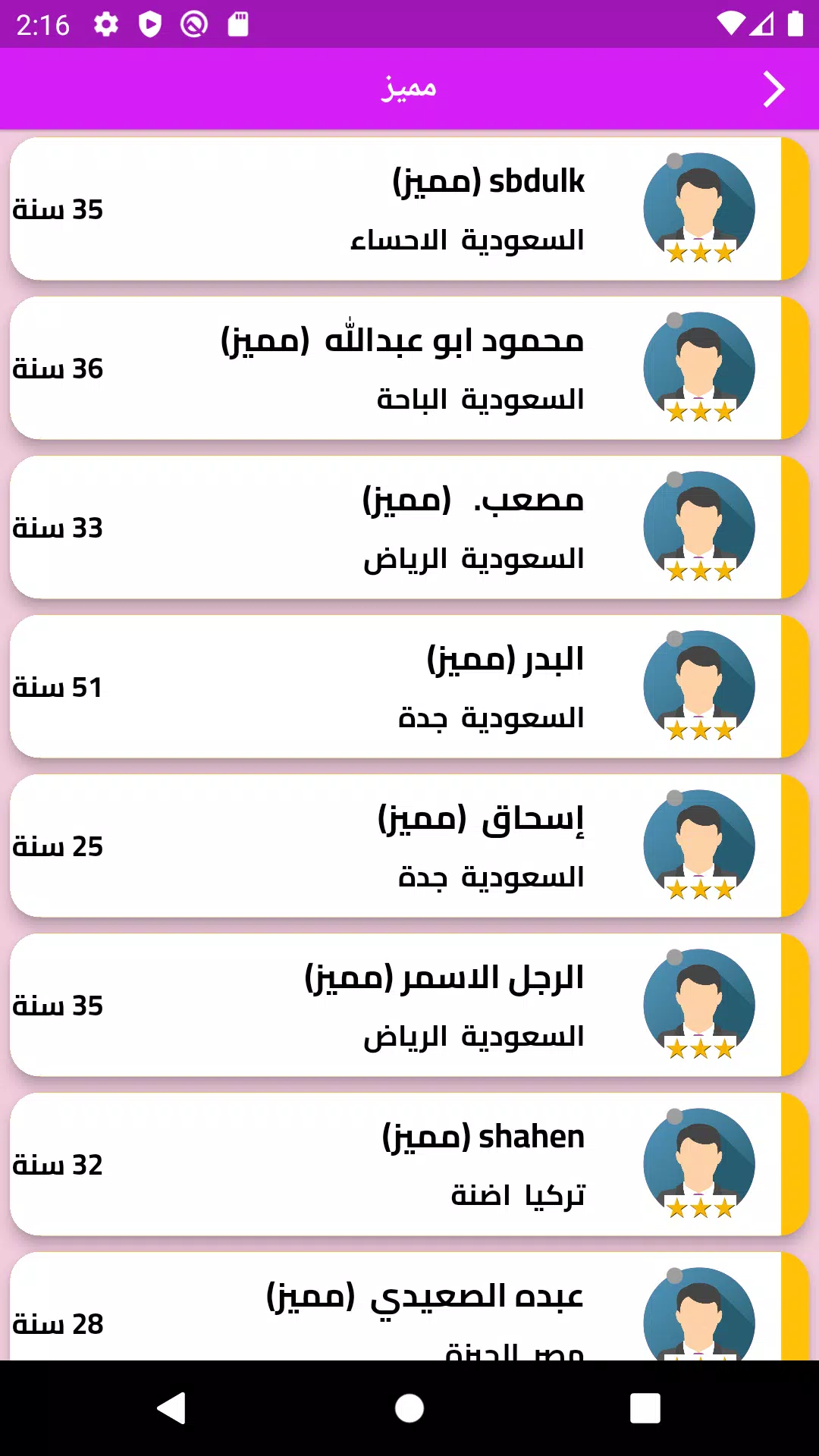Tap the star rating on البدر's card
Image resolution: width=819 pixels, height=1456 pixels.
699,731
